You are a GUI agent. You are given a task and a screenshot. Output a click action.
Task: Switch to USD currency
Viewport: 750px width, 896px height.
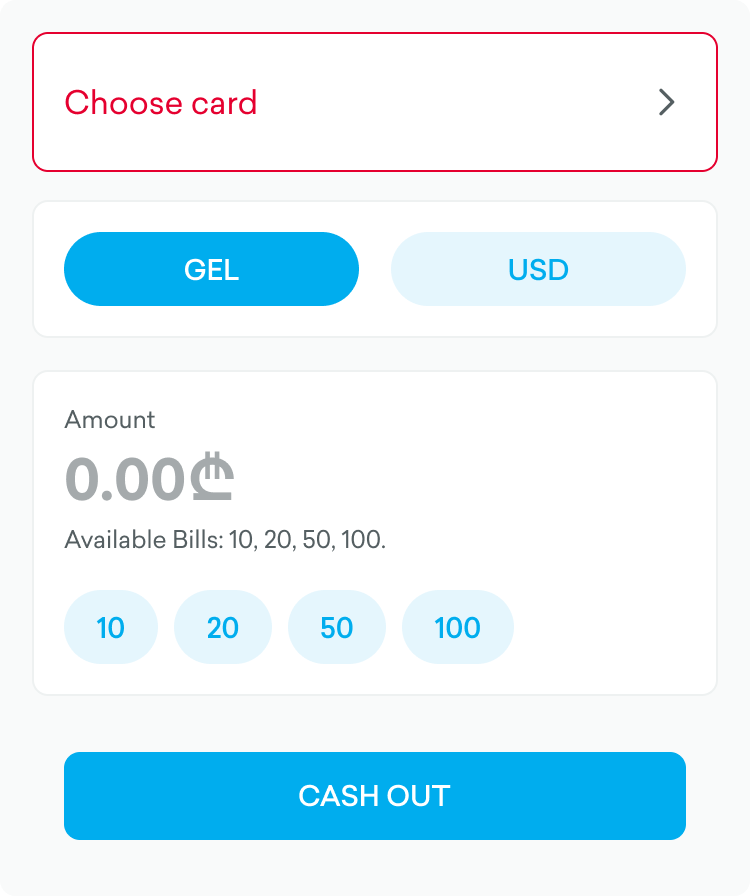click(x=538, y=269)
